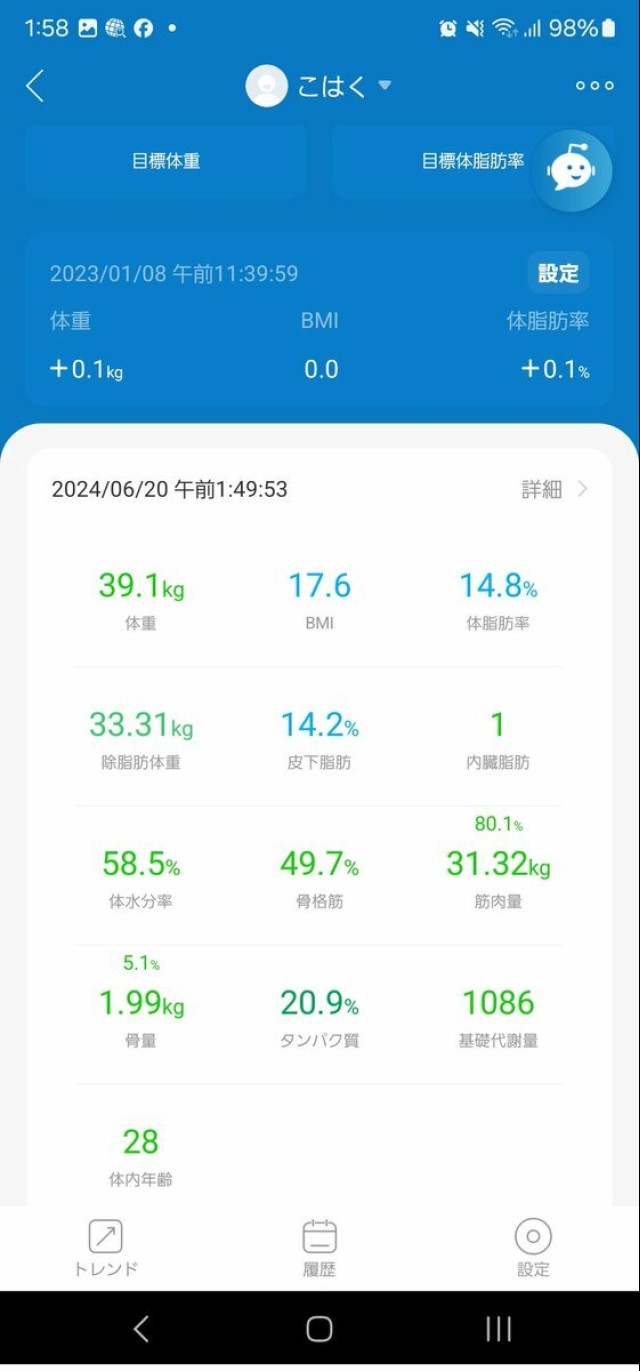Tap the 設定 button on comparison card
Screen dimensions: 640x1371
point(558,273)
